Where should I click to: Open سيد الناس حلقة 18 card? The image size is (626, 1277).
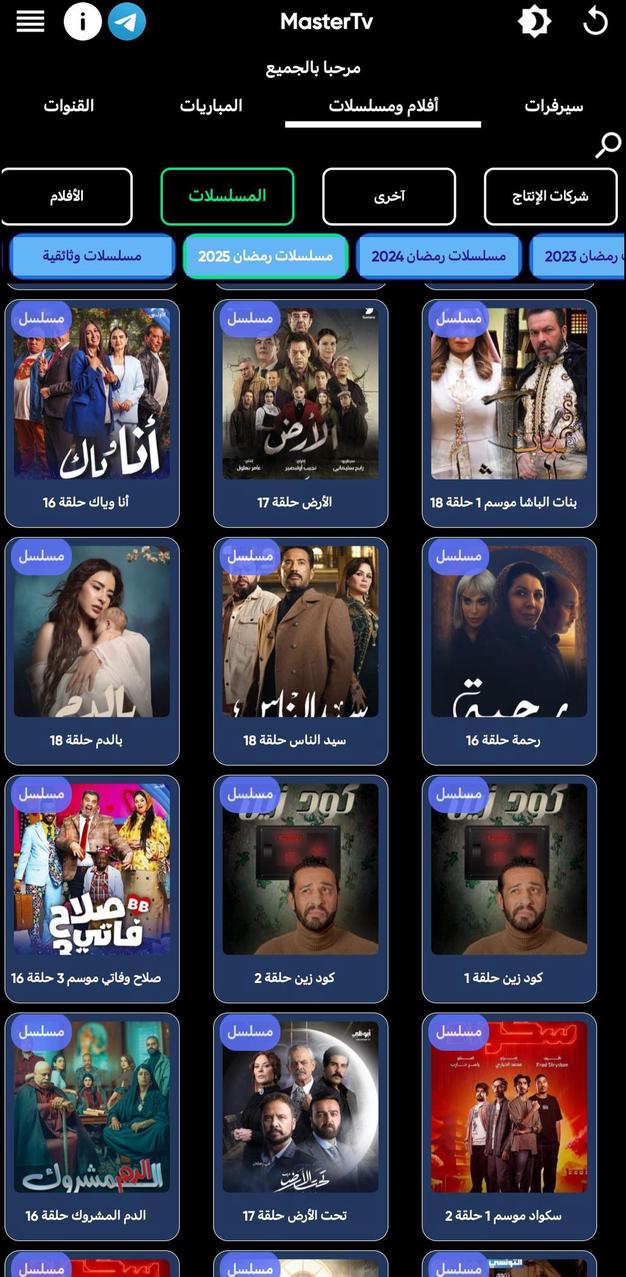point(301,650)
